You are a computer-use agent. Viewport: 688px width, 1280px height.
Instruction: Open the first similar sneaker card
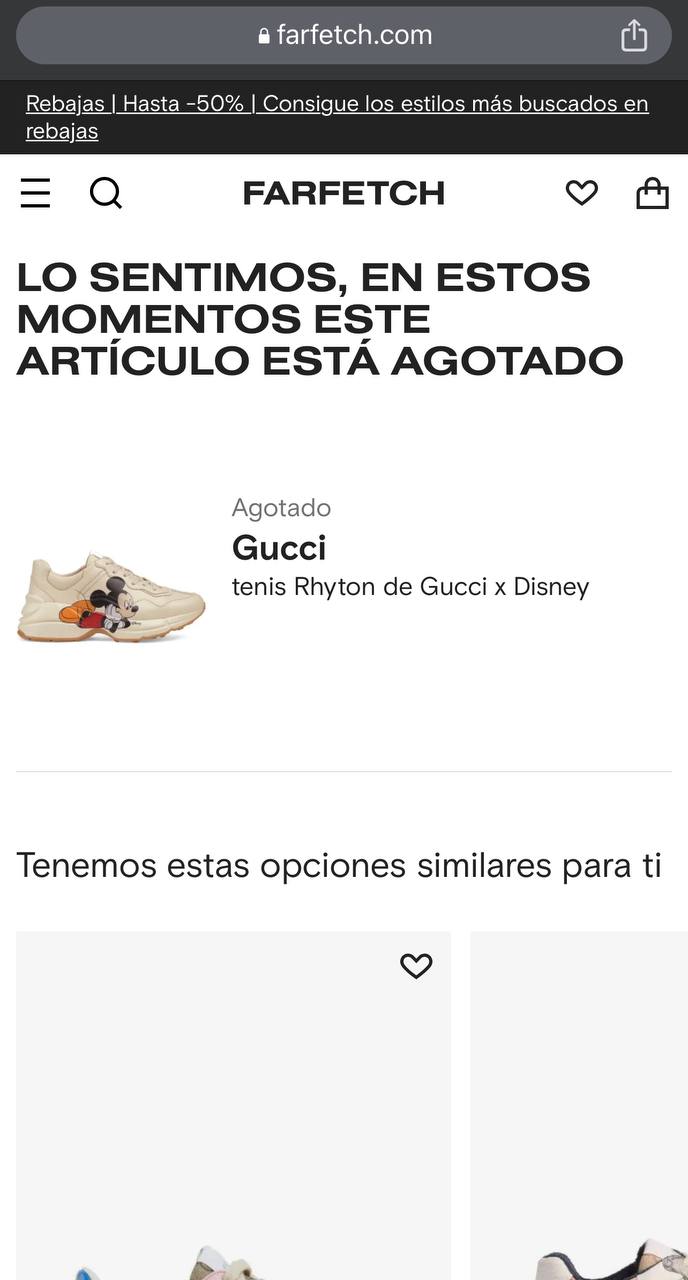point(233,1120)
